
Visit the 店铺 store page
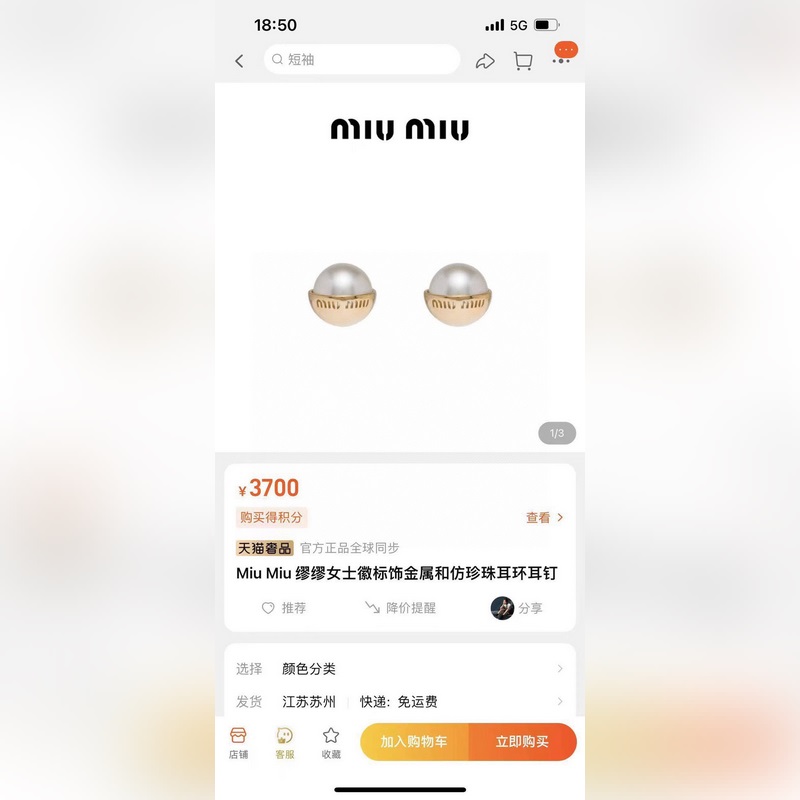pyautogui.click(x=238, y=743)
